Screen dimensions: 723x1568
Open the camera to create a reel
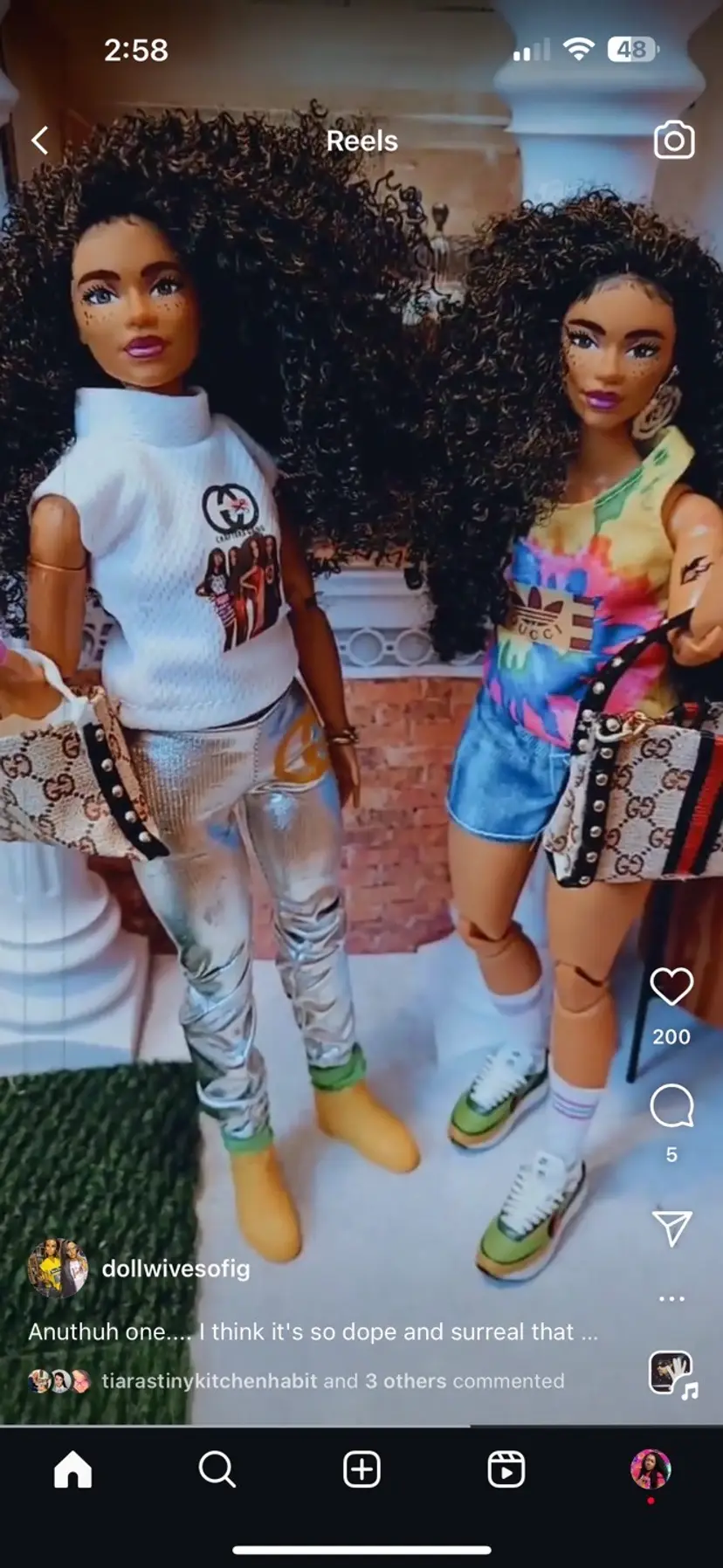point(674,141)
